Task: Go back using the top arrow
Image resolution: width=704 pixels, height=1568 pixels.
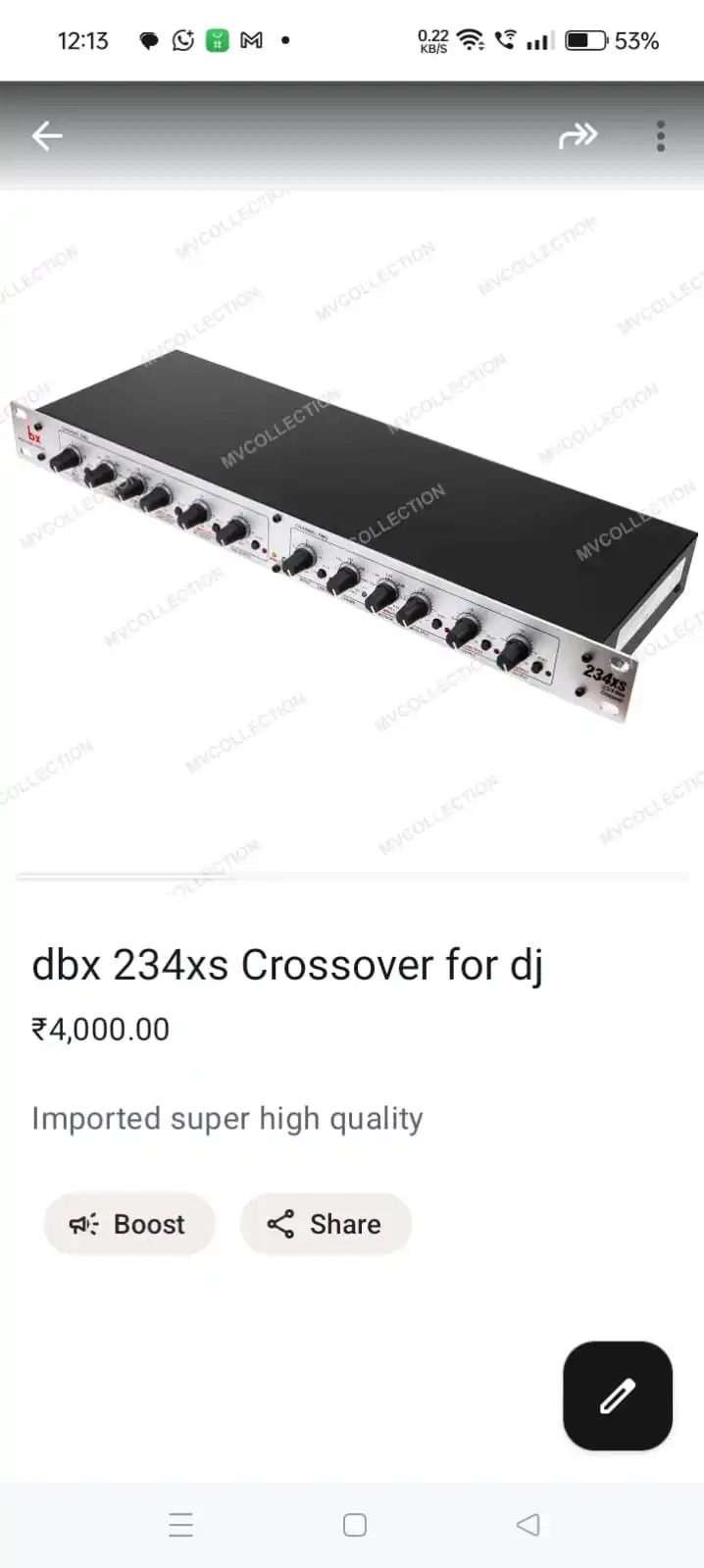Action: (46, 136)
